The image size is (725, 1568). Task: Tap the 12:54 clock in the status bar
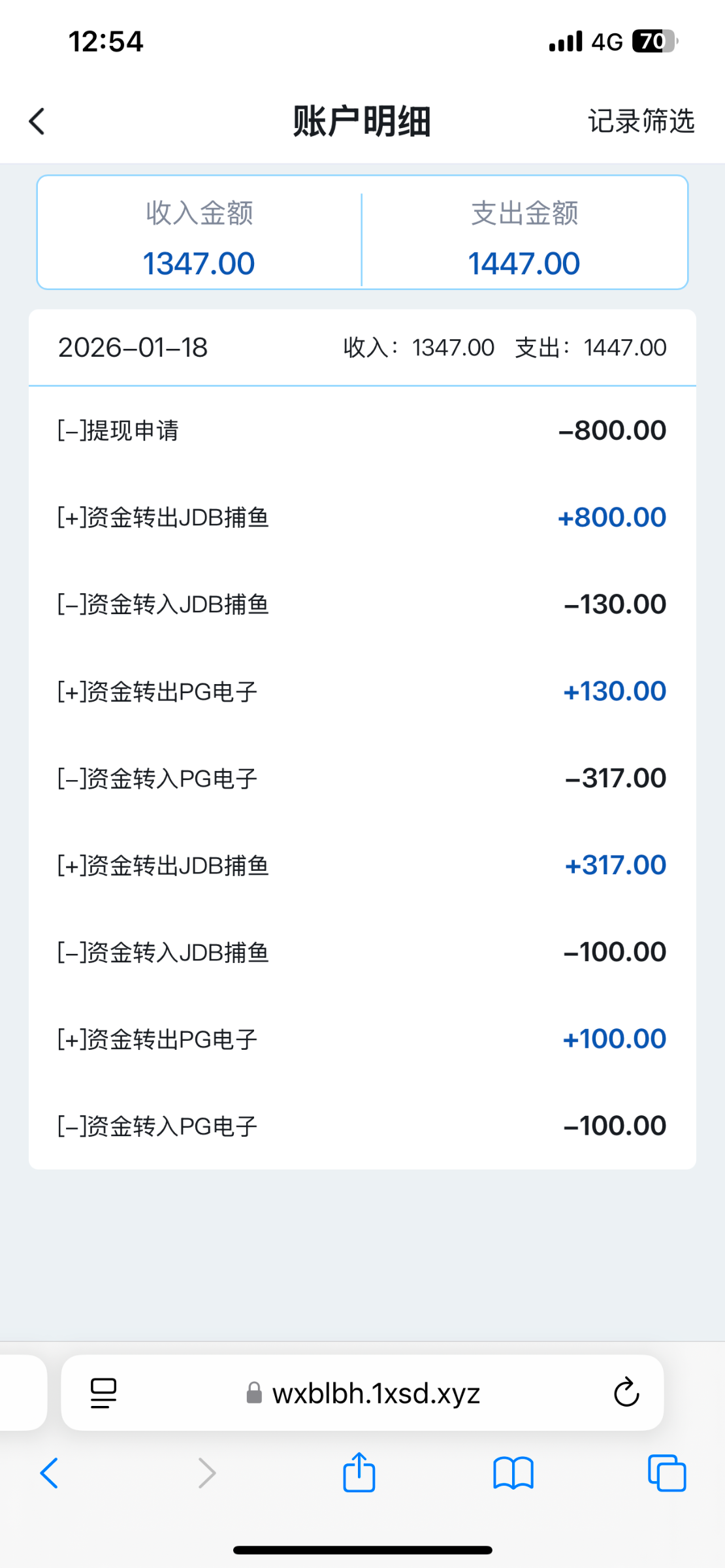106,41
